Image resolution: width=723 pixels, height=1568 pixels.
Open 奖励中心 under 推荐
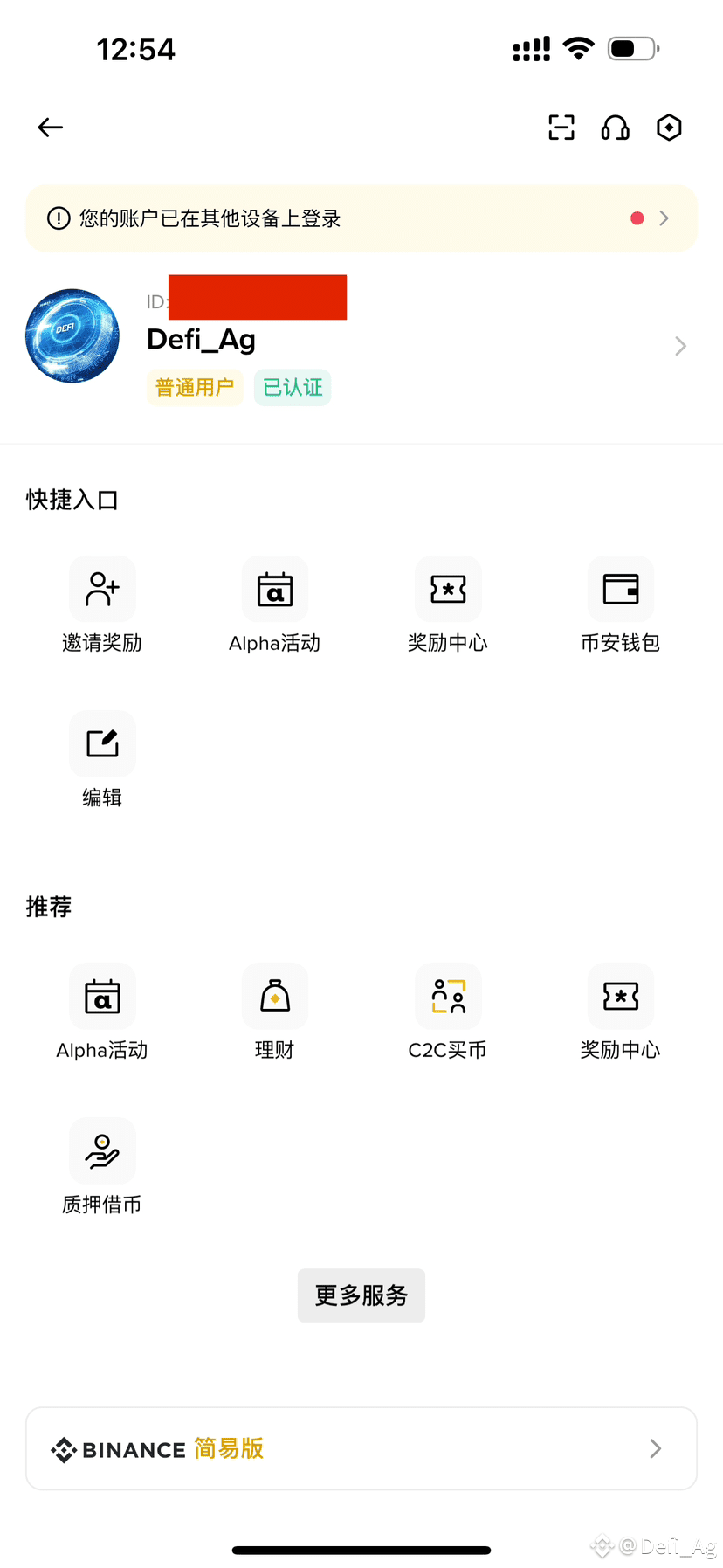[621, 1012]
